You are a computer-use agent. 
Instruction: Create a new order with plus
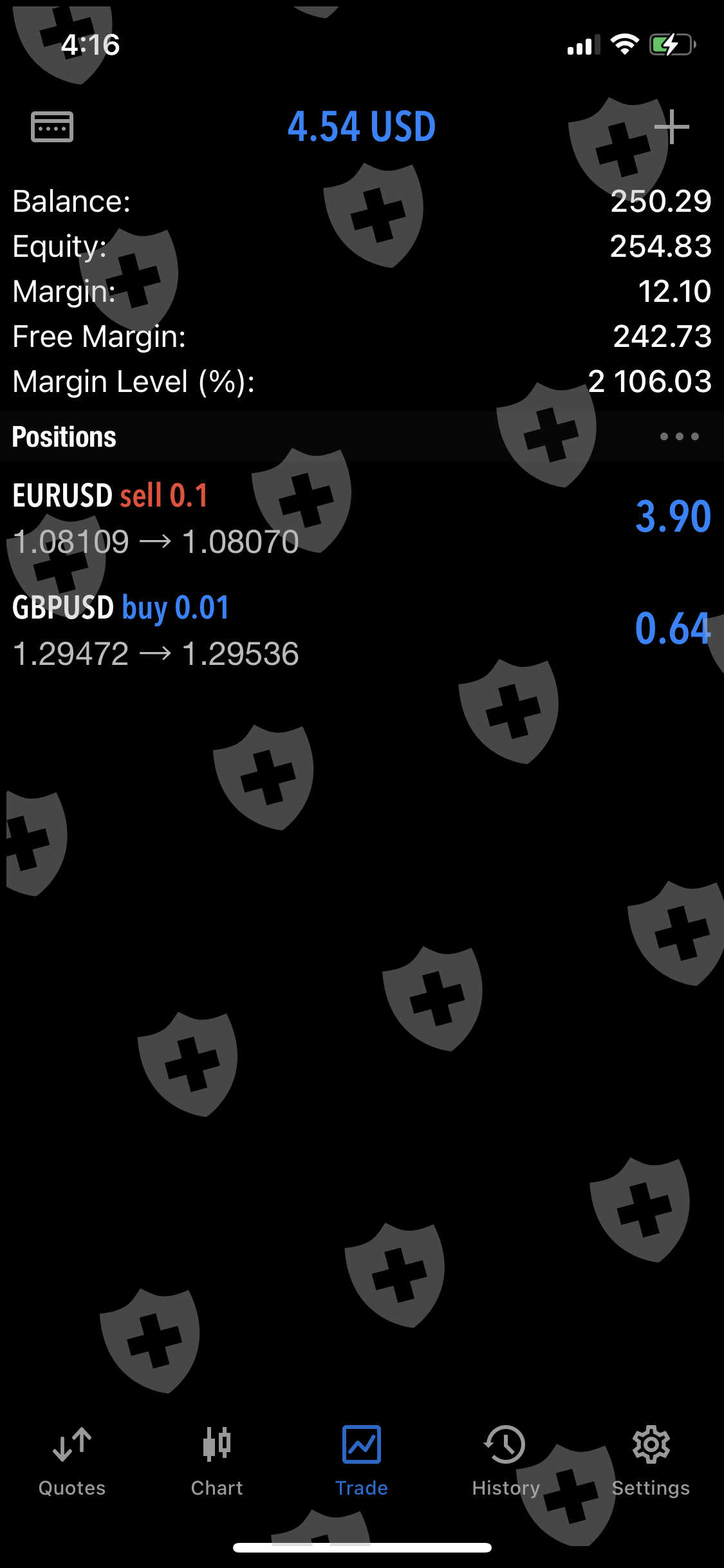(671, 127)
